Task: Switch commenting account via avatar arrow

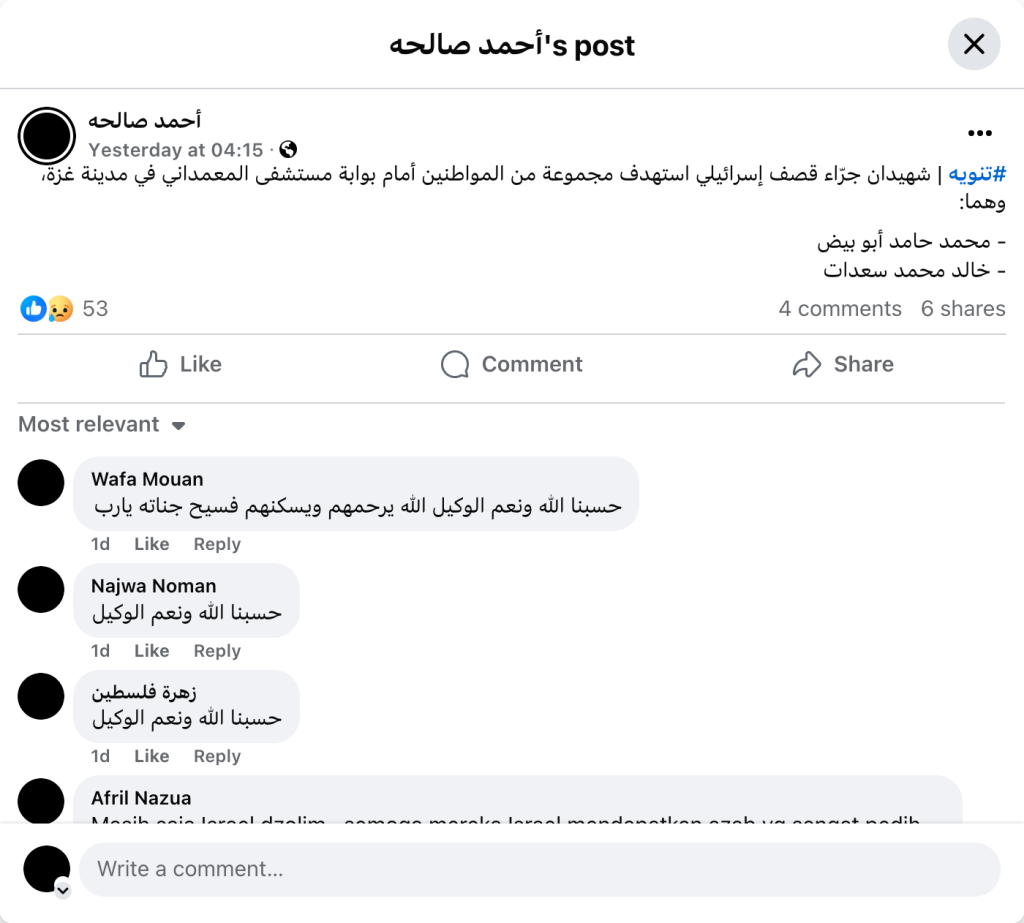Action: [63, 889]
